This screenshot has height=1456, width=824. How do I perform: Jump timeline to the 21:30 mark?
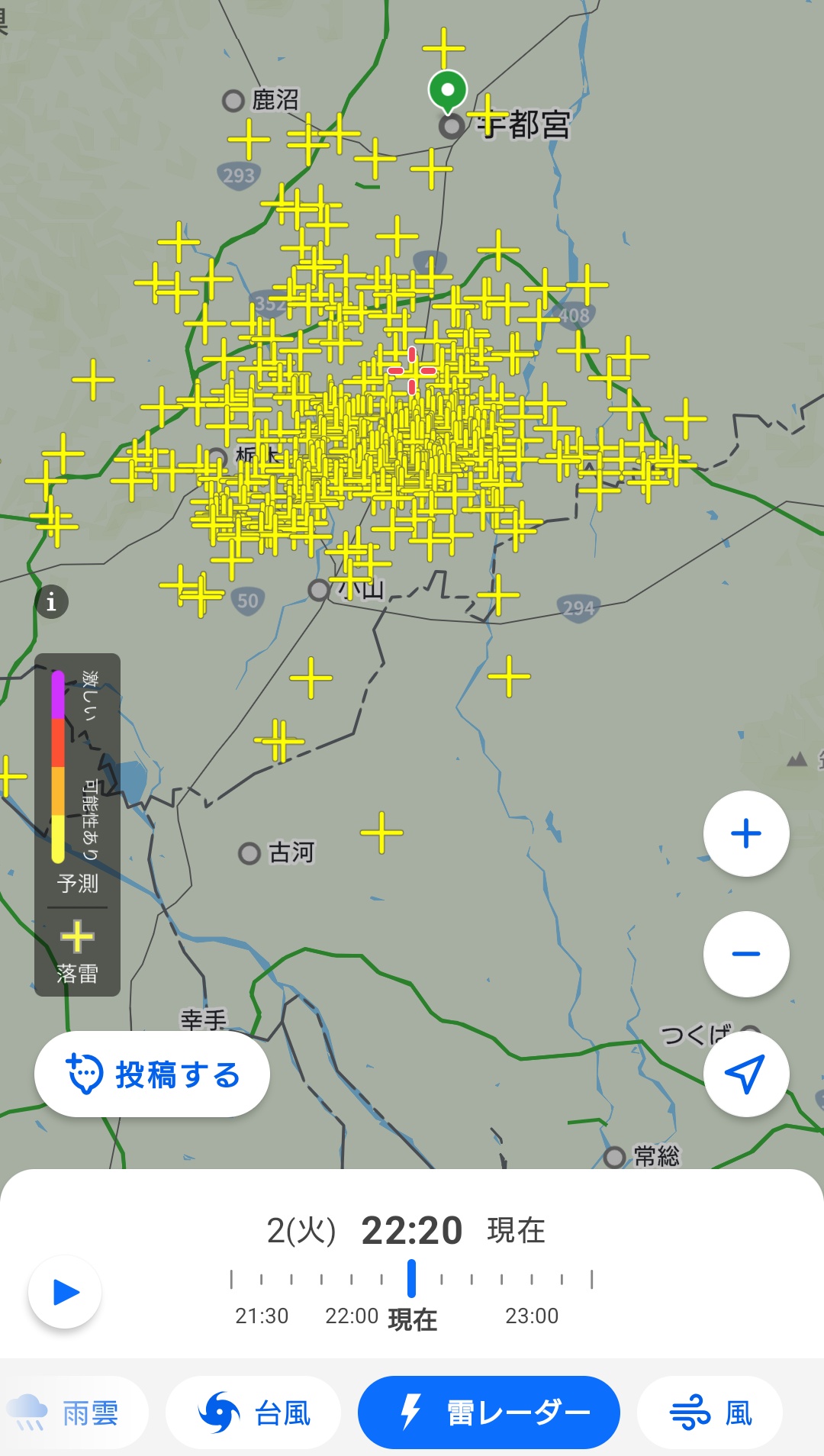[262, 1280]
